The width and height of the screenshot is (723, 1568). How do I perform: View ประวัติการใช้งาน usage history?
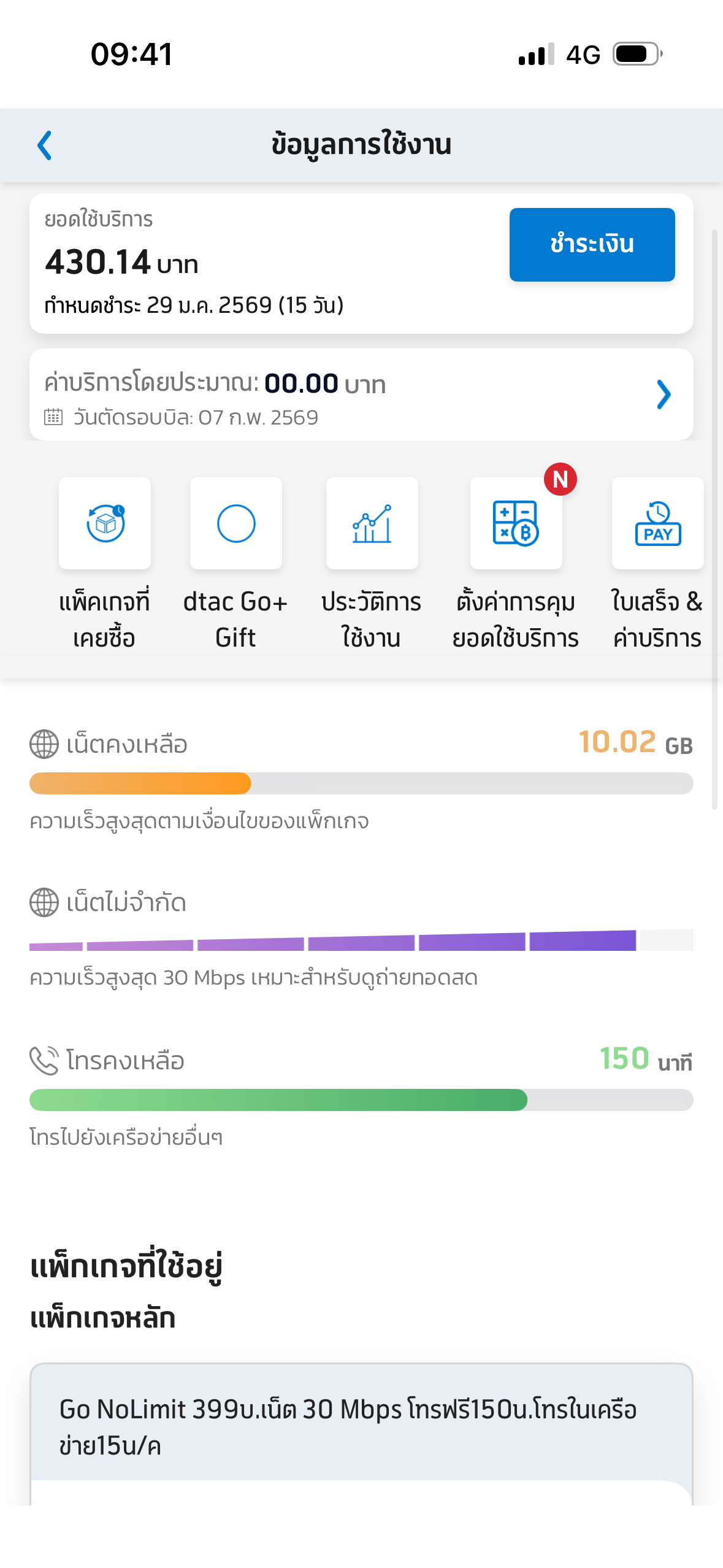(x=372, y=523)
